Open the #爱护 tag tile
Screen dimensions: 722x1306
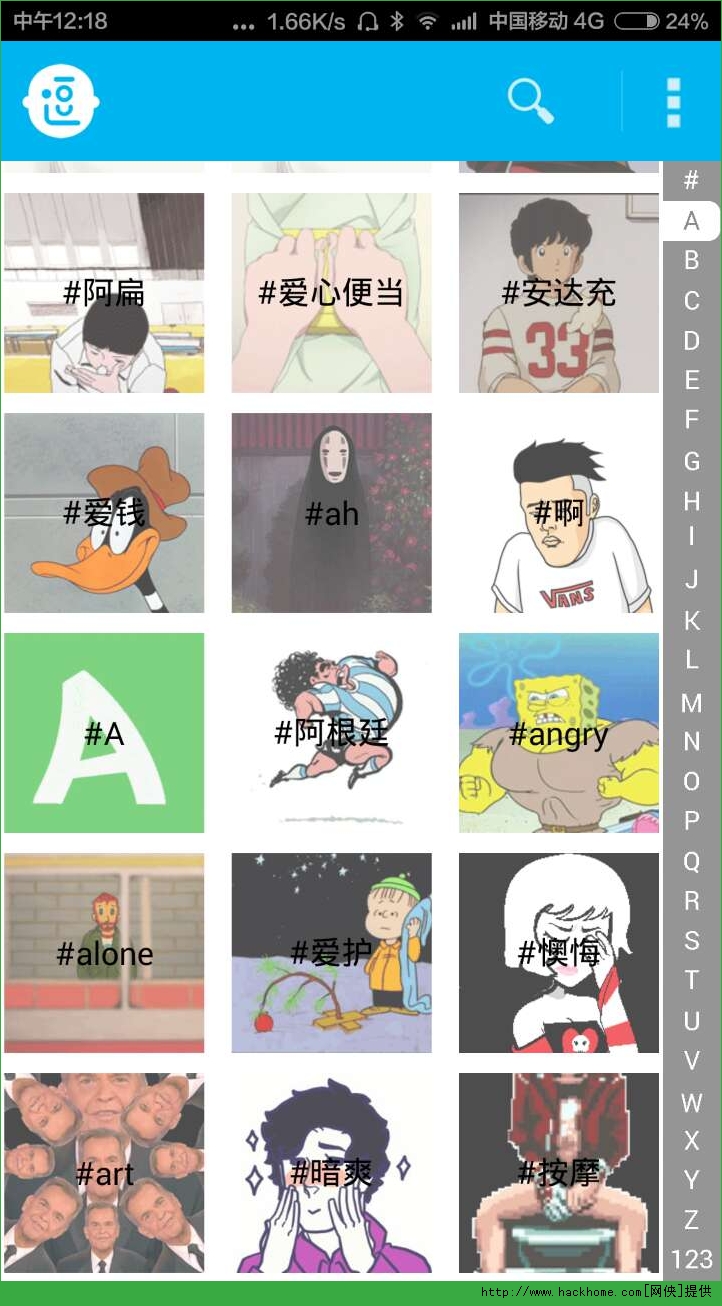tap(331, 953)
